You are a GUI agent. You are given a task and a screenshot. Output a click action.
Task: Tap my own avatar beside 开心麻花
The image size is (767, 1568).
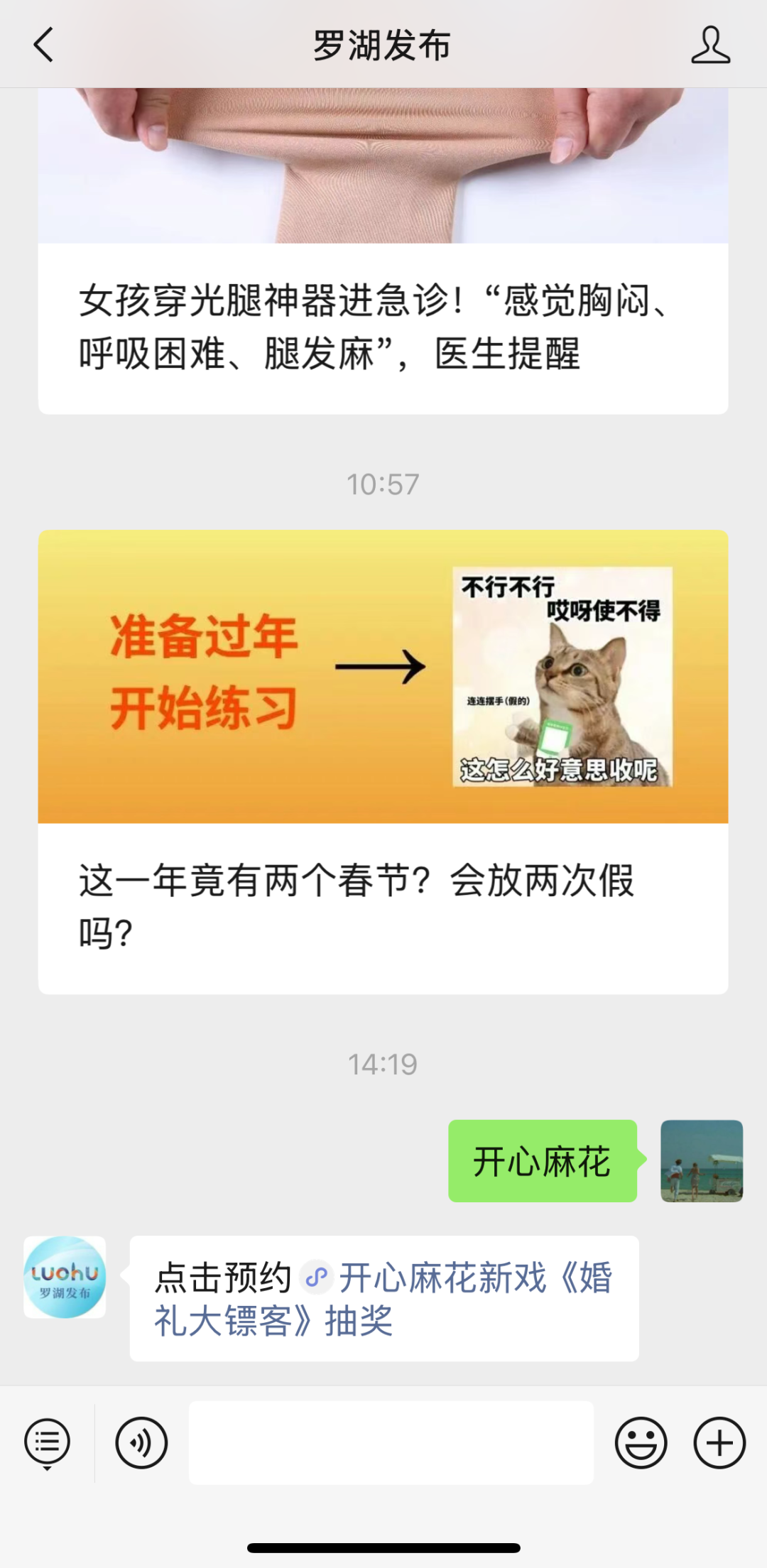pos(701,1160)
